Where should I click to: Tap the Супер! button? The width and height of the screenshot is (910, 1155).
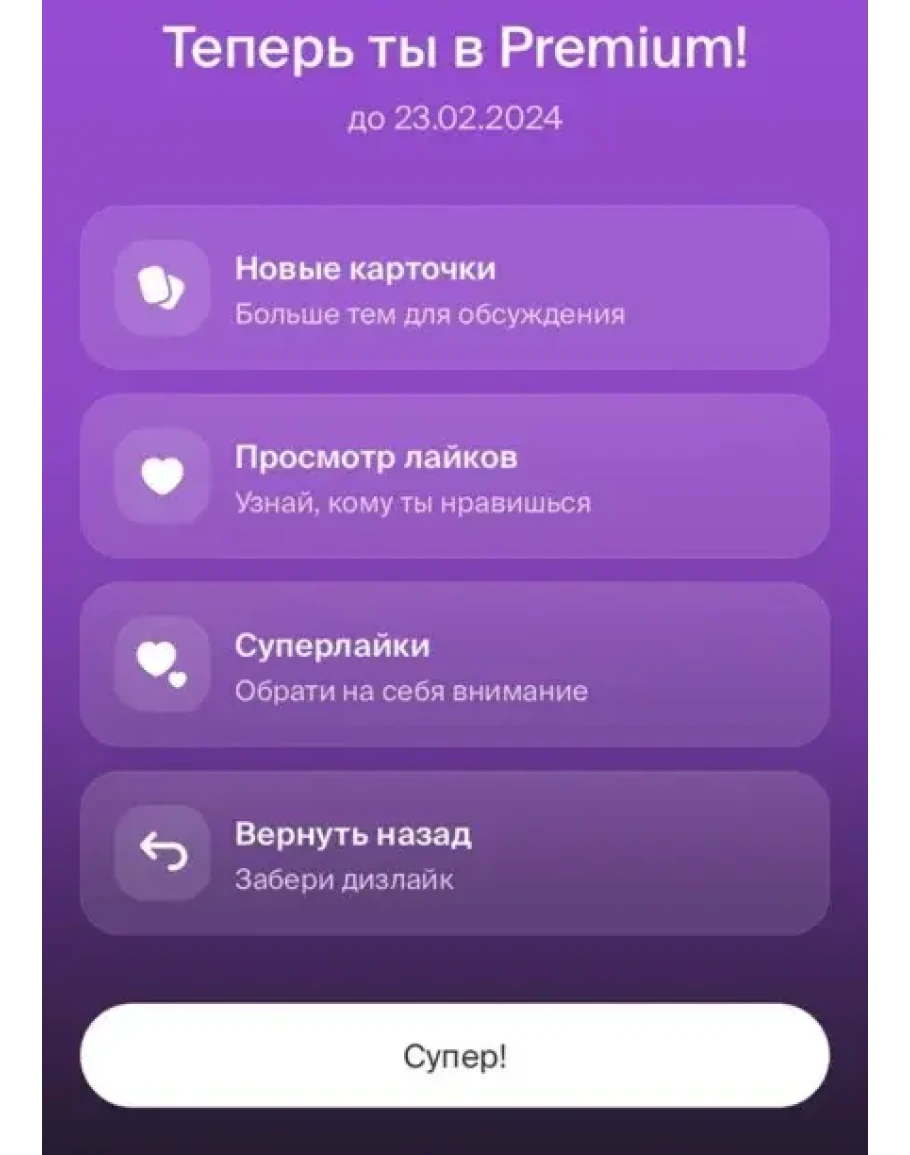(455, 1056)
